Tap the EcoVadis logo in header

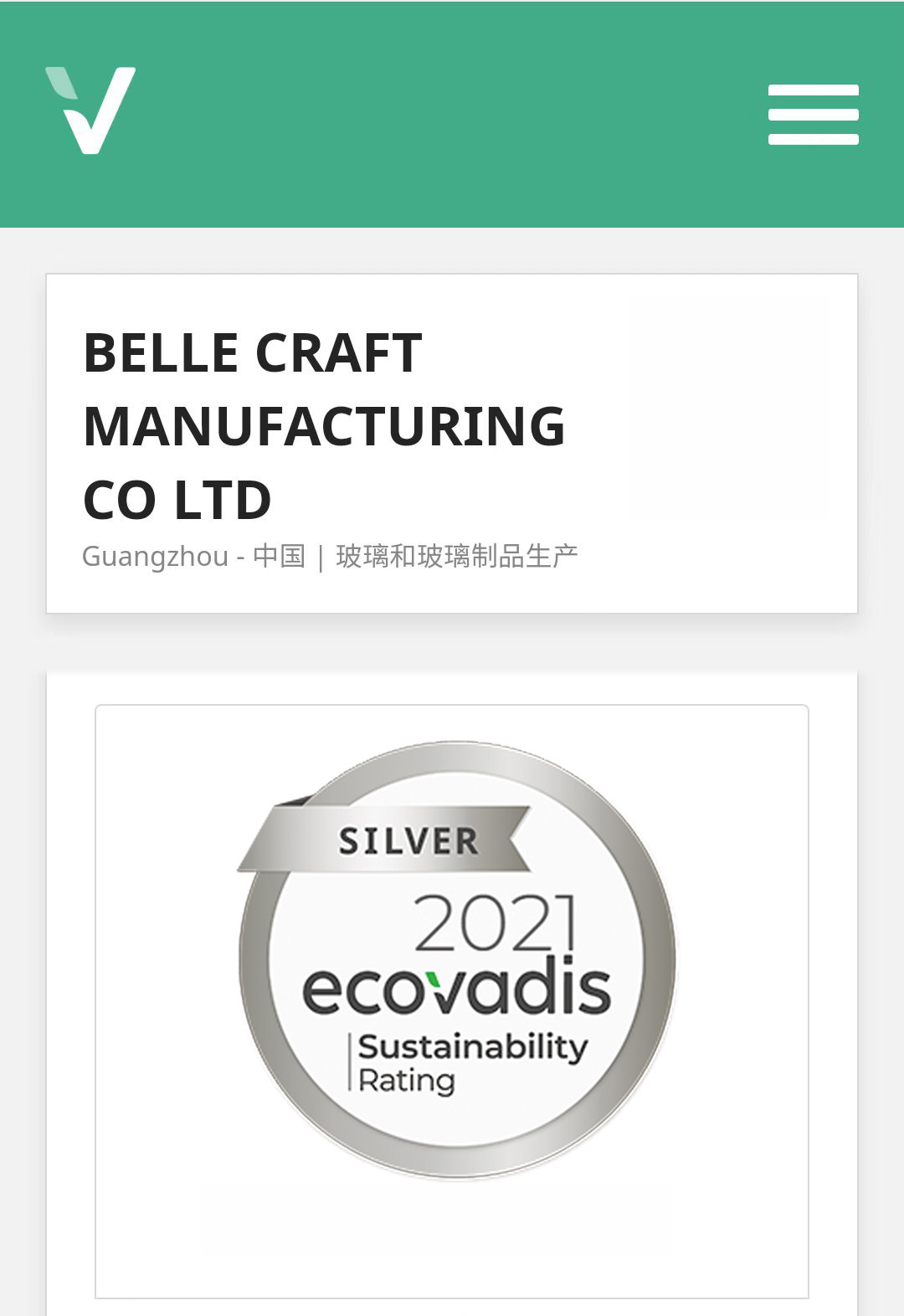coord(90,111)
